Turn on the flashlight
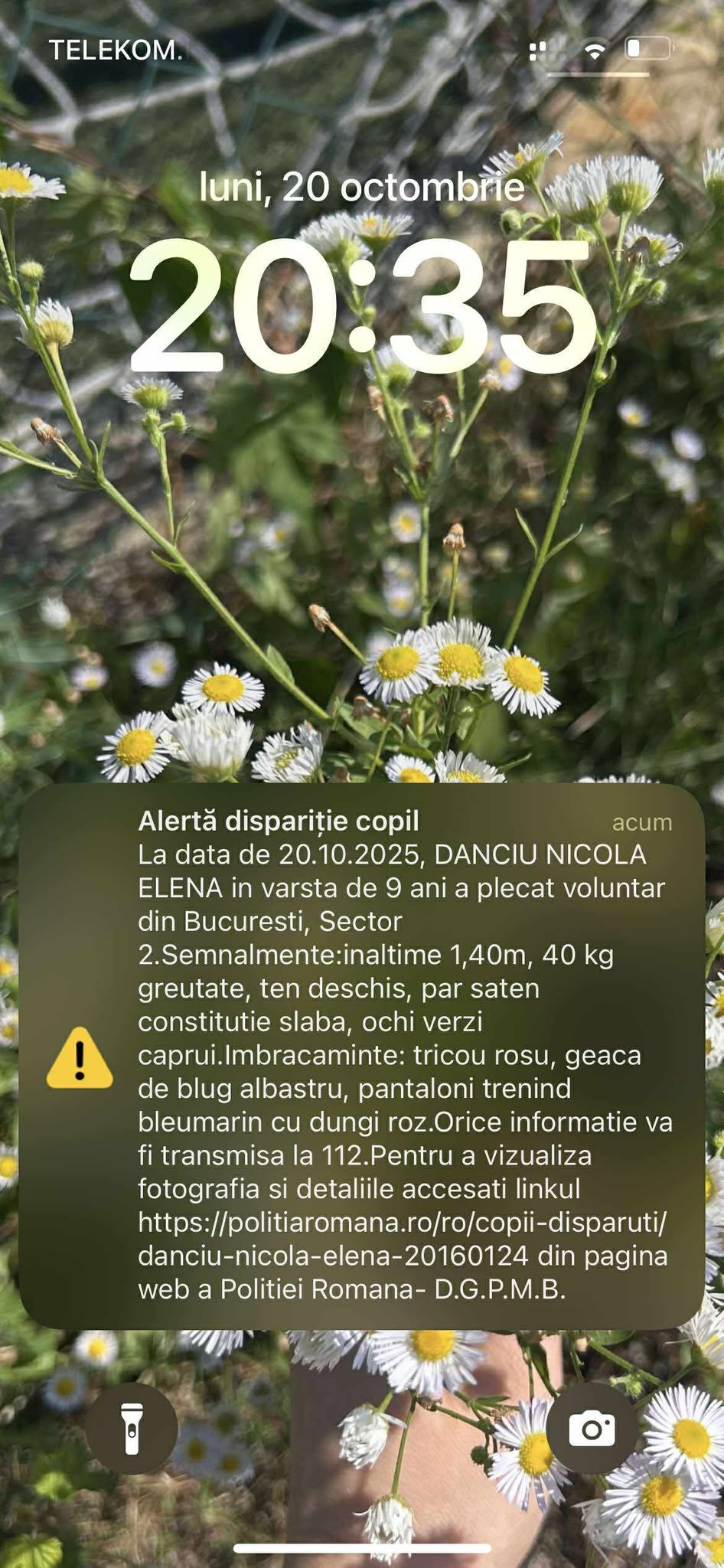724x1568 pixels. pos(132,1429)
